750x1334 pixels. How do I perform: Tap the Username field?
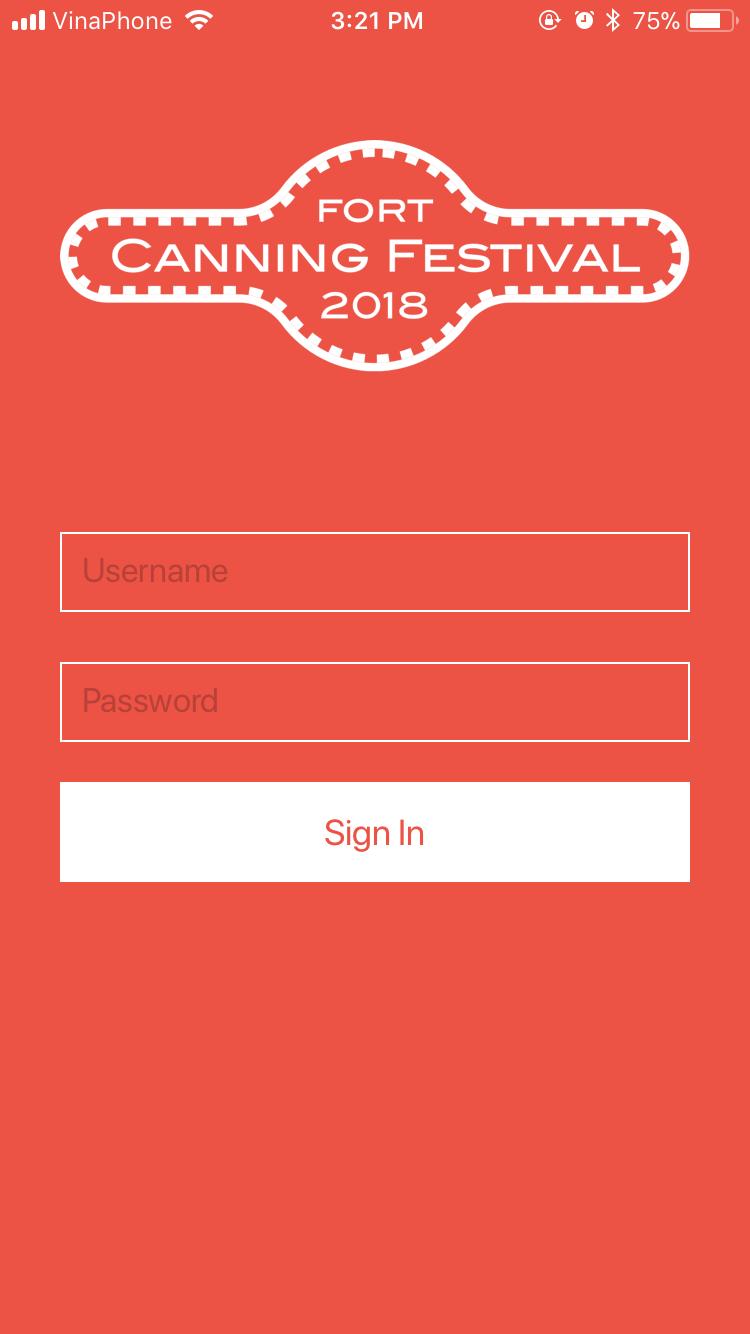(375, 571)
